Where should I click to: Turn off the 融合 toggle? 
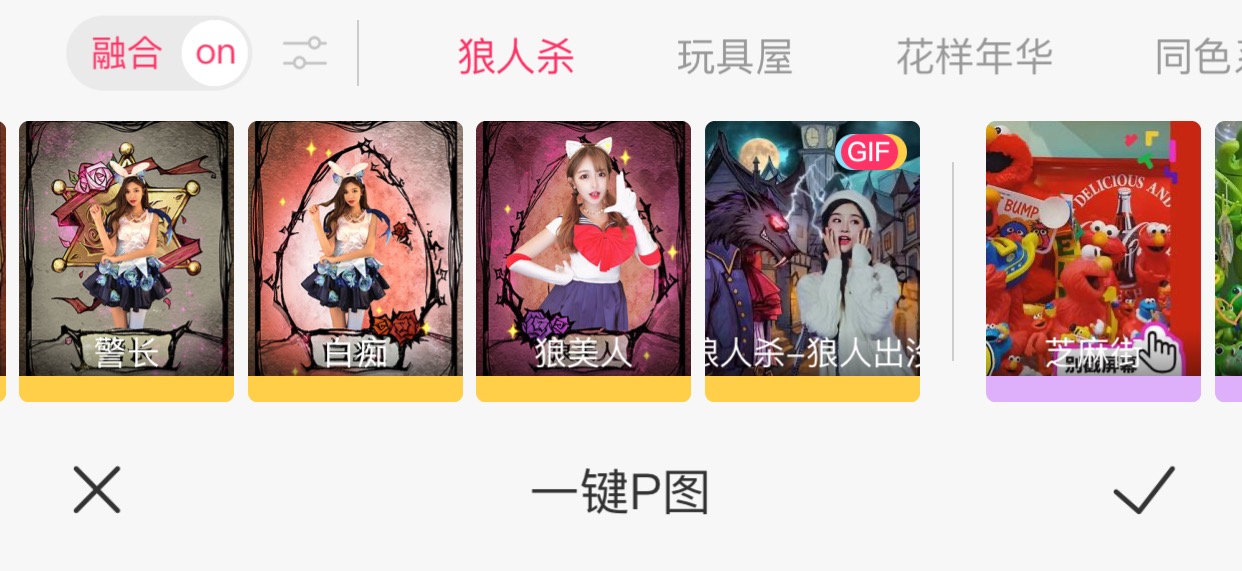click(x=214, y=53)
